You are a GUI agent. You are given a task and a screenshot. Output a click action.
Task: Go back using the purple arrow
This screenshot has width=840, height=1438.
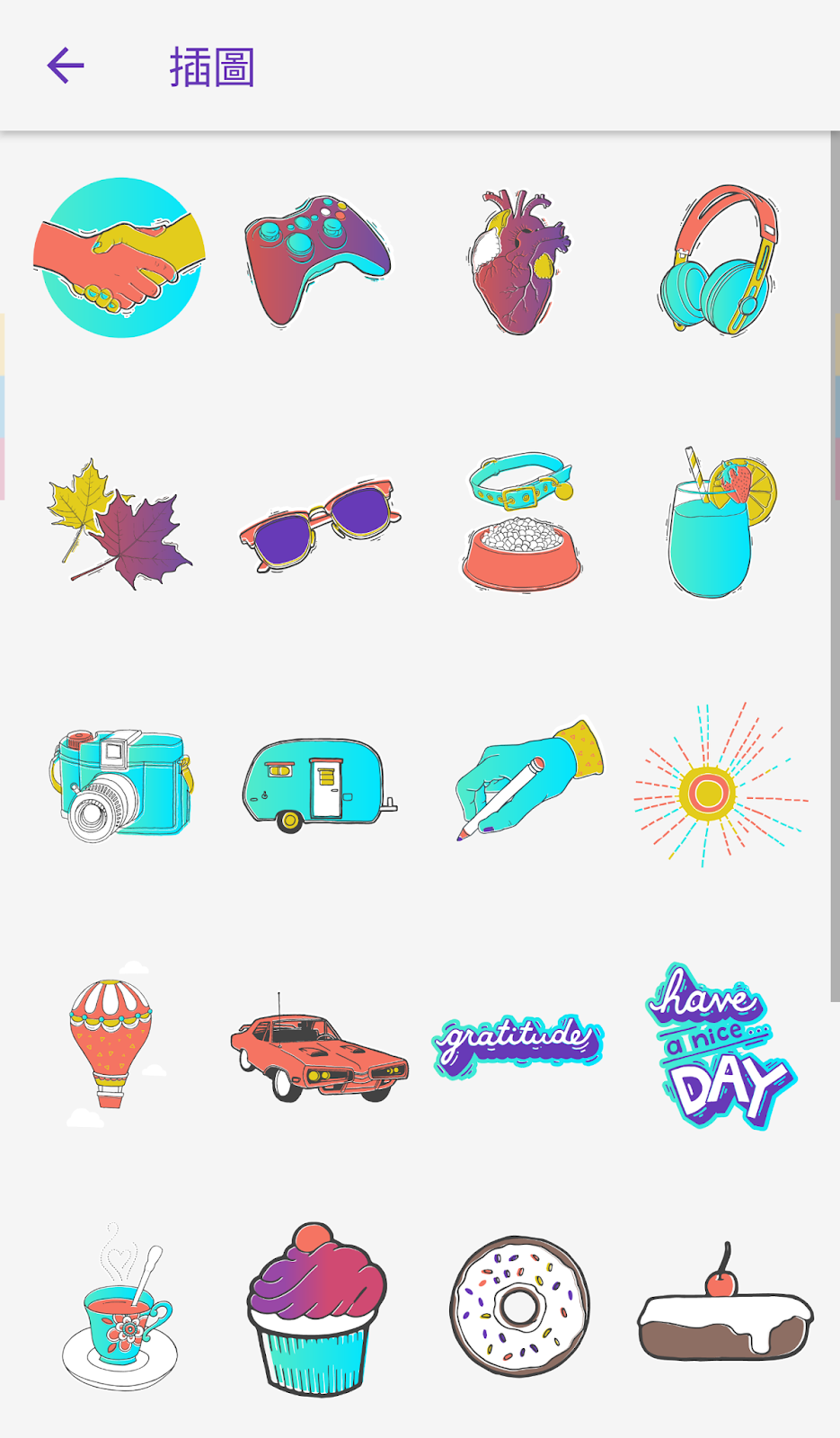click(x=66, y=66)
